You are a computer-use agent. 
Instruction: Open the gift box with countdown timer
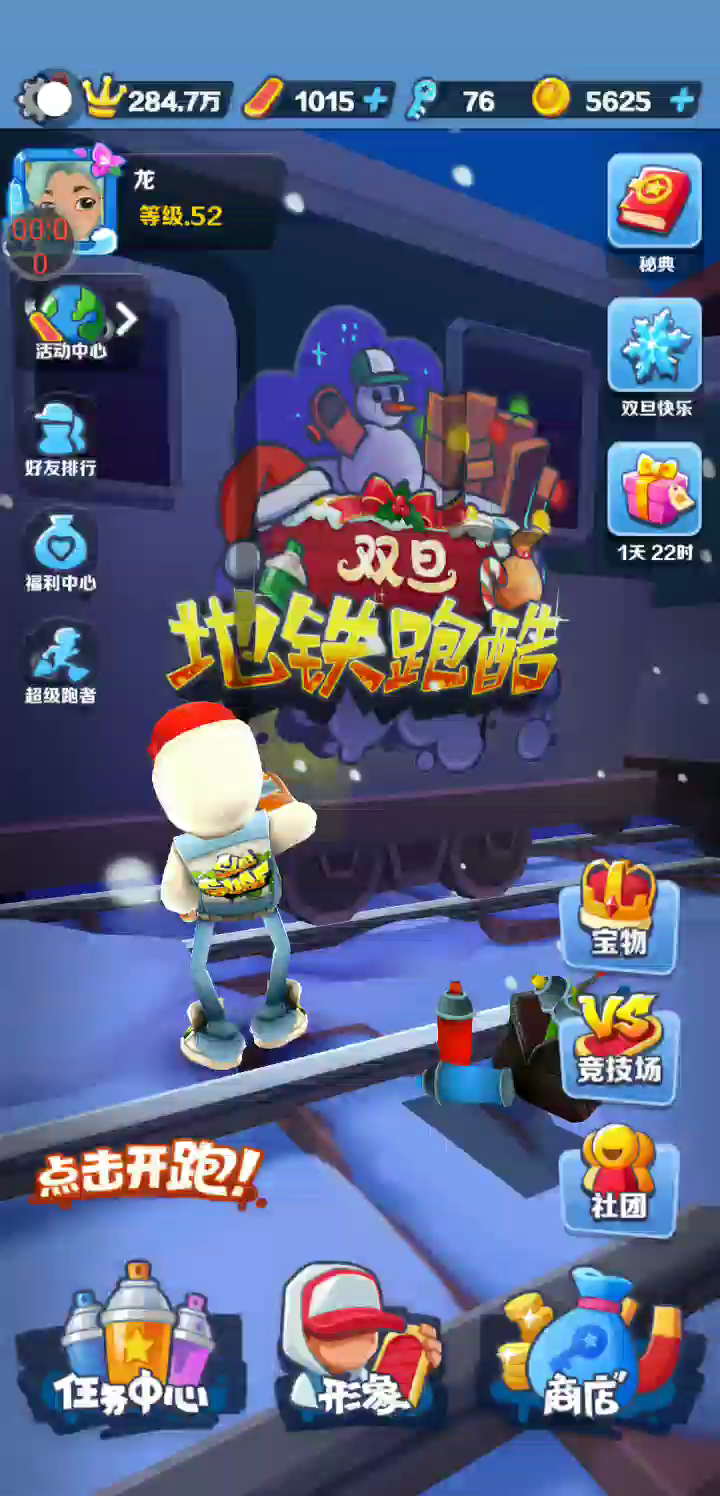[x=655, y=498]
